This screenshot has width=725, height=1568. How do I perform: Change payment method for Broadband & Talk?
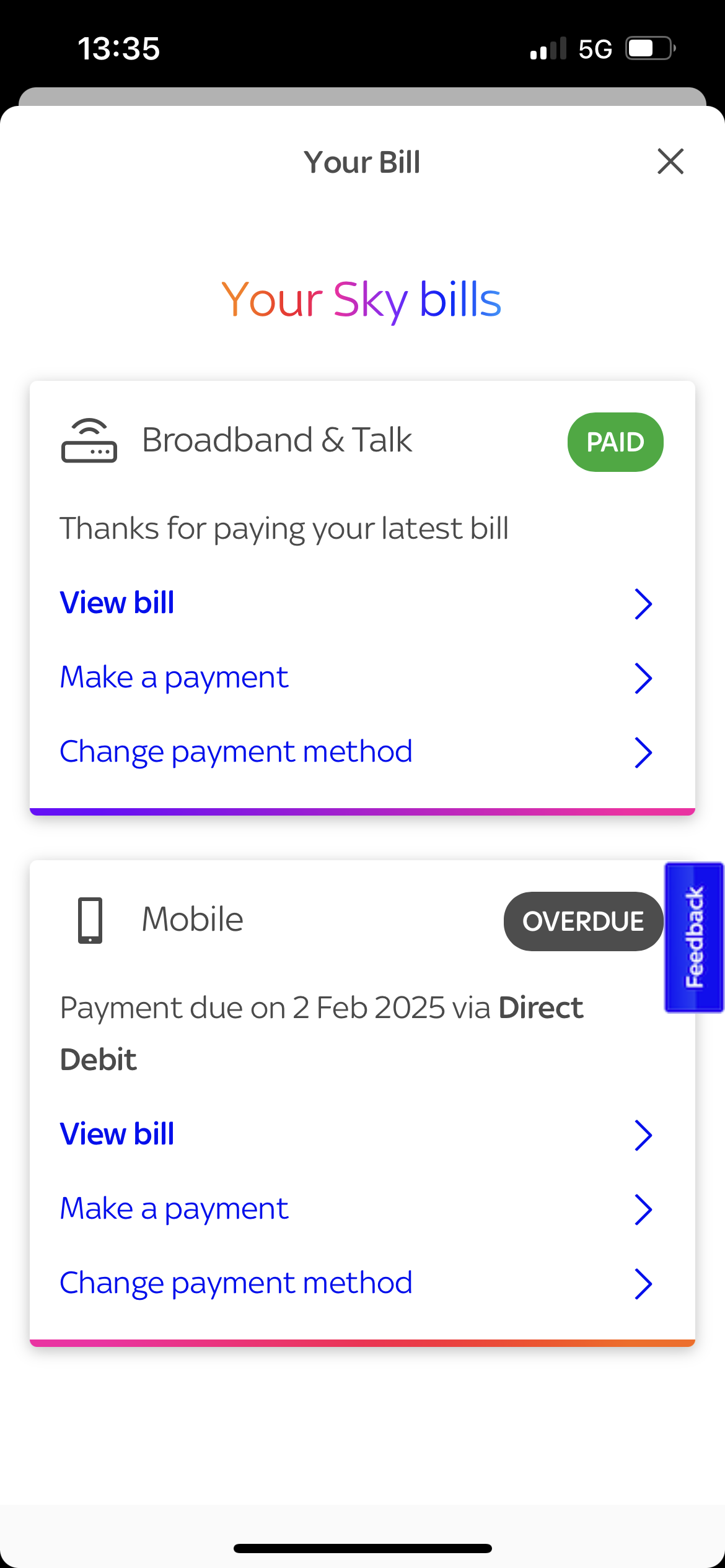coord(236,752)
